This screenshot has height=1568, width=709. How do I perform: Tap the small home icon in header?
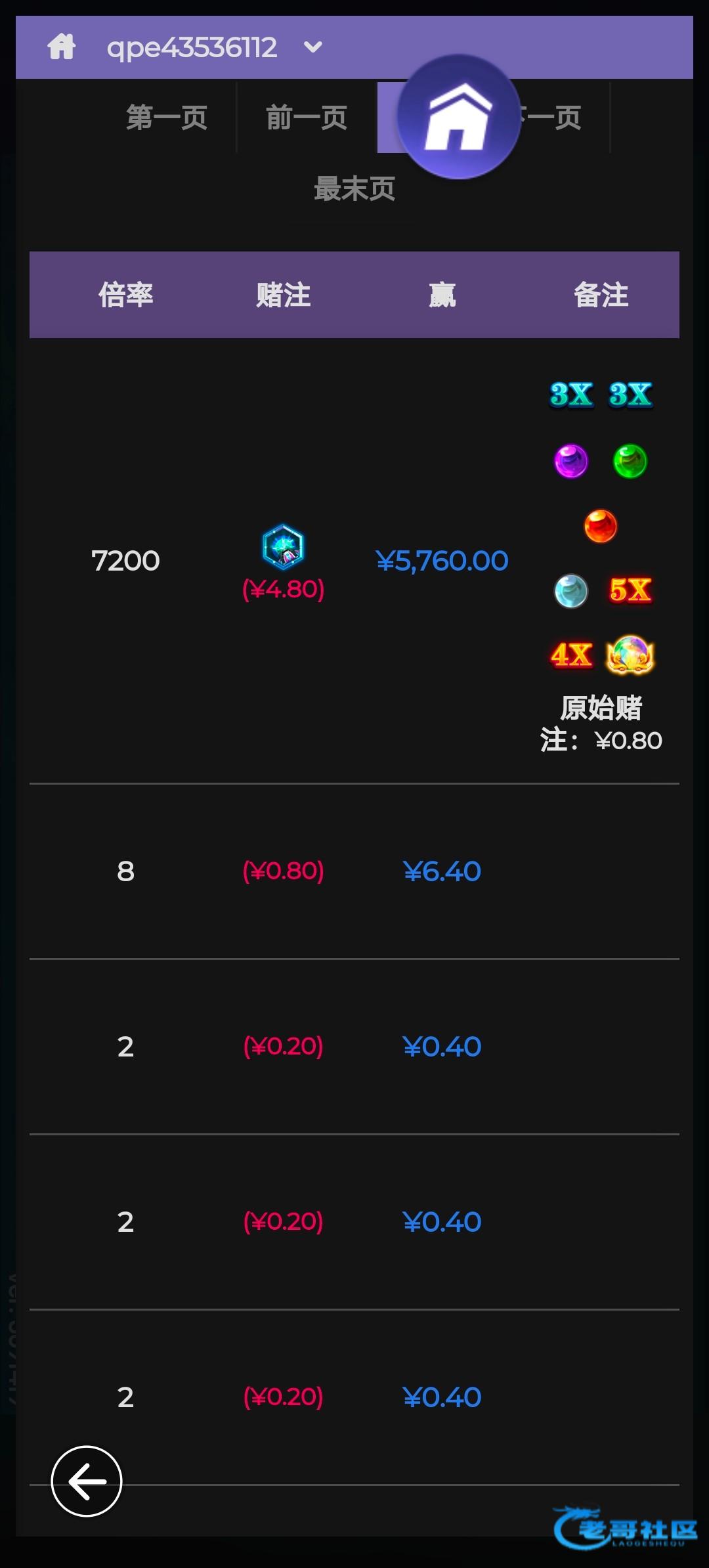pyautogui.click(x=62, y=47)
